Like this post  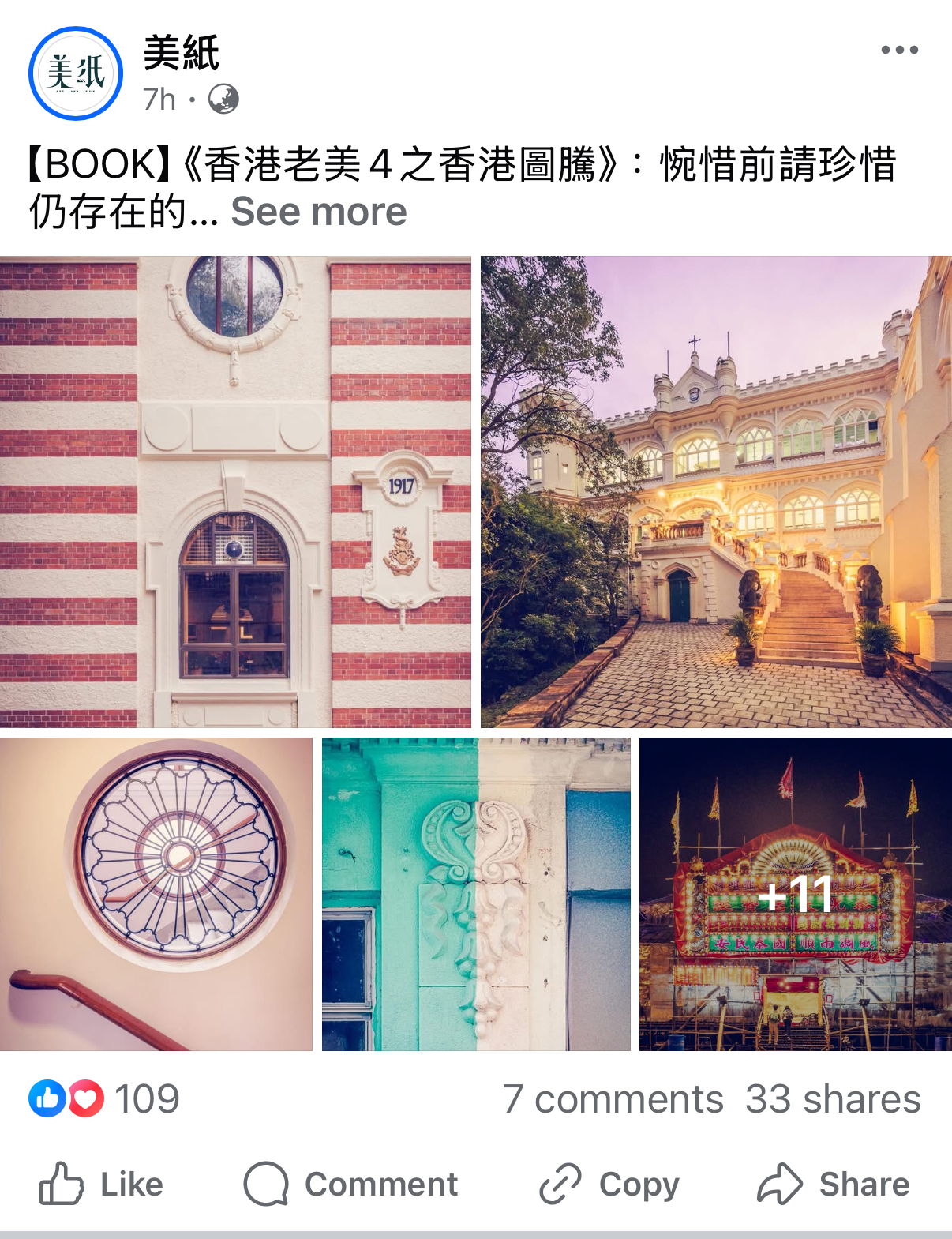pos(102,1184)
